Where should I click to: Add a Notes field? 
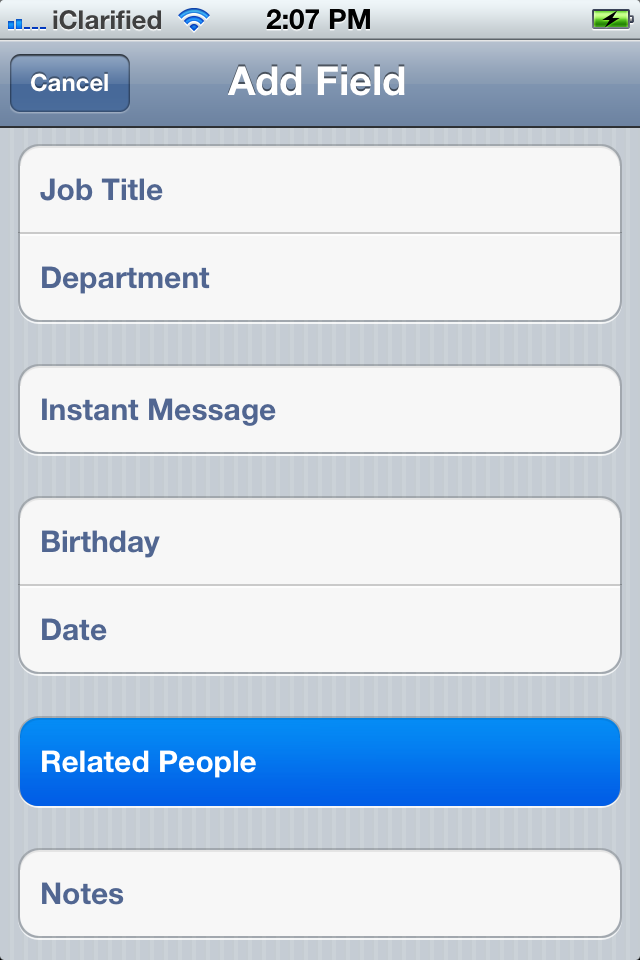tap(320, 894)
